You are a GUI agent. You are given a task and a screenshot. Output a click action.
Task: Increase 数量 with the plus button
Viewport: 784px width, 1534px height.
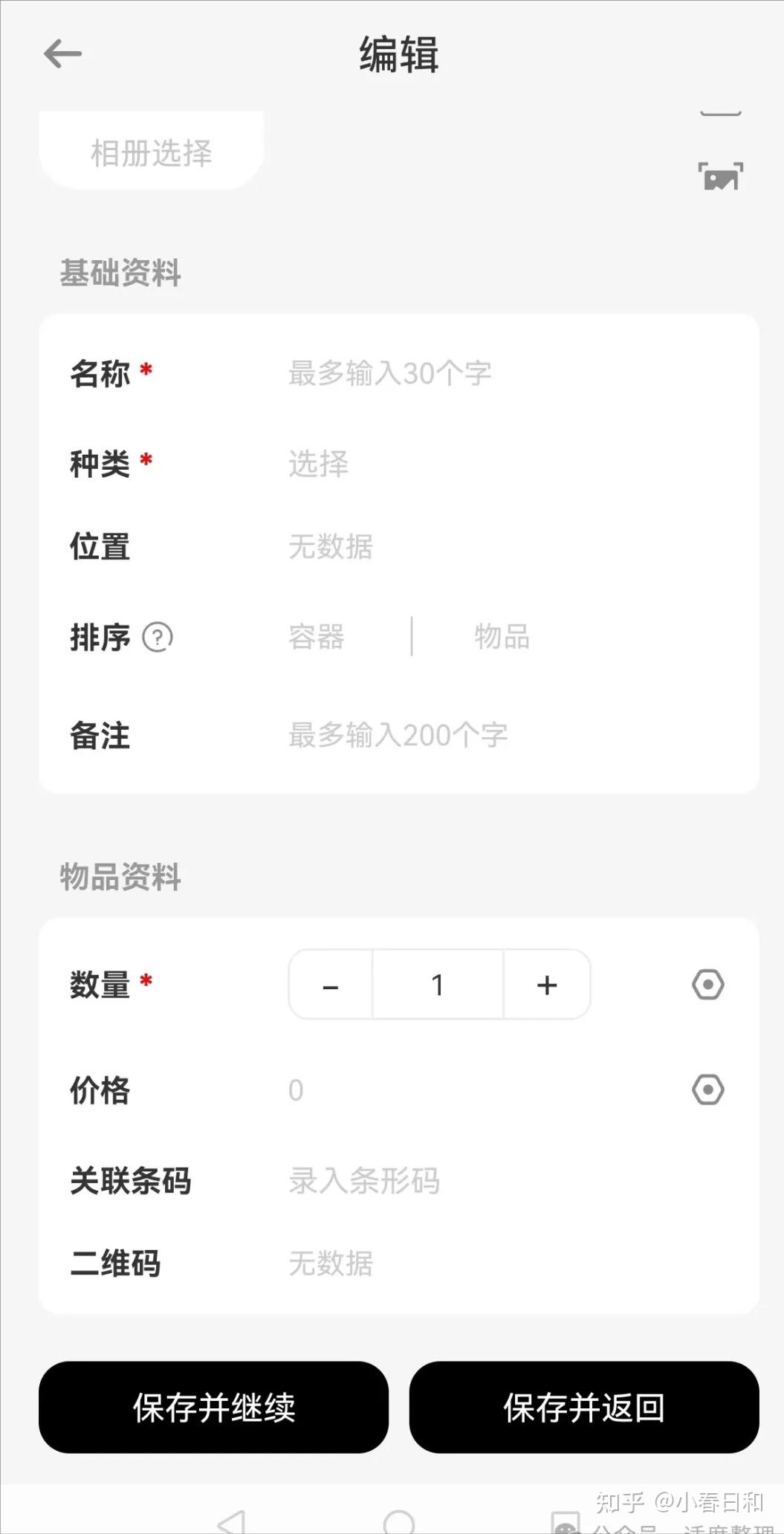tap(547, 986)
